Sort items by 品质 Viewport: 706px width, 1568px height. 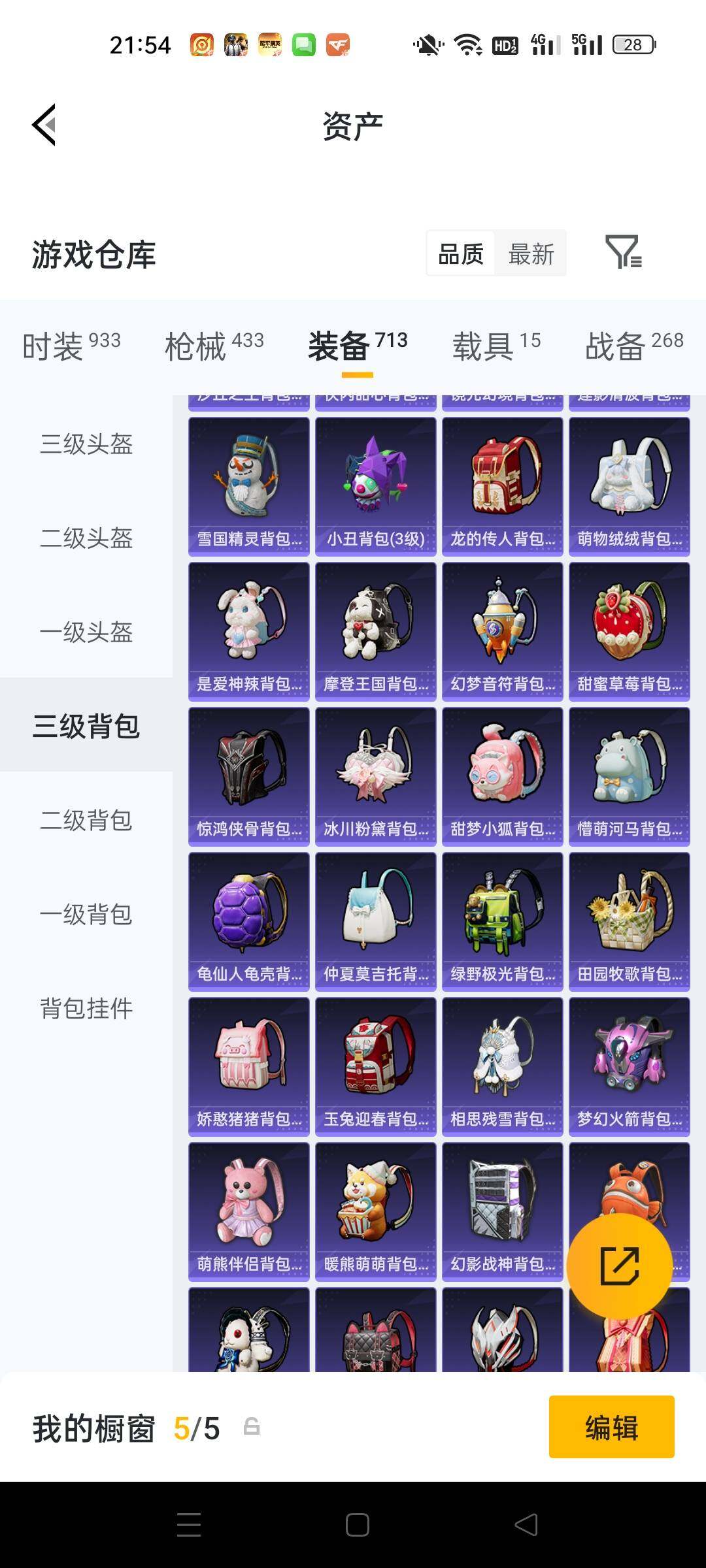pyautogui.click(x=462, y=254)
